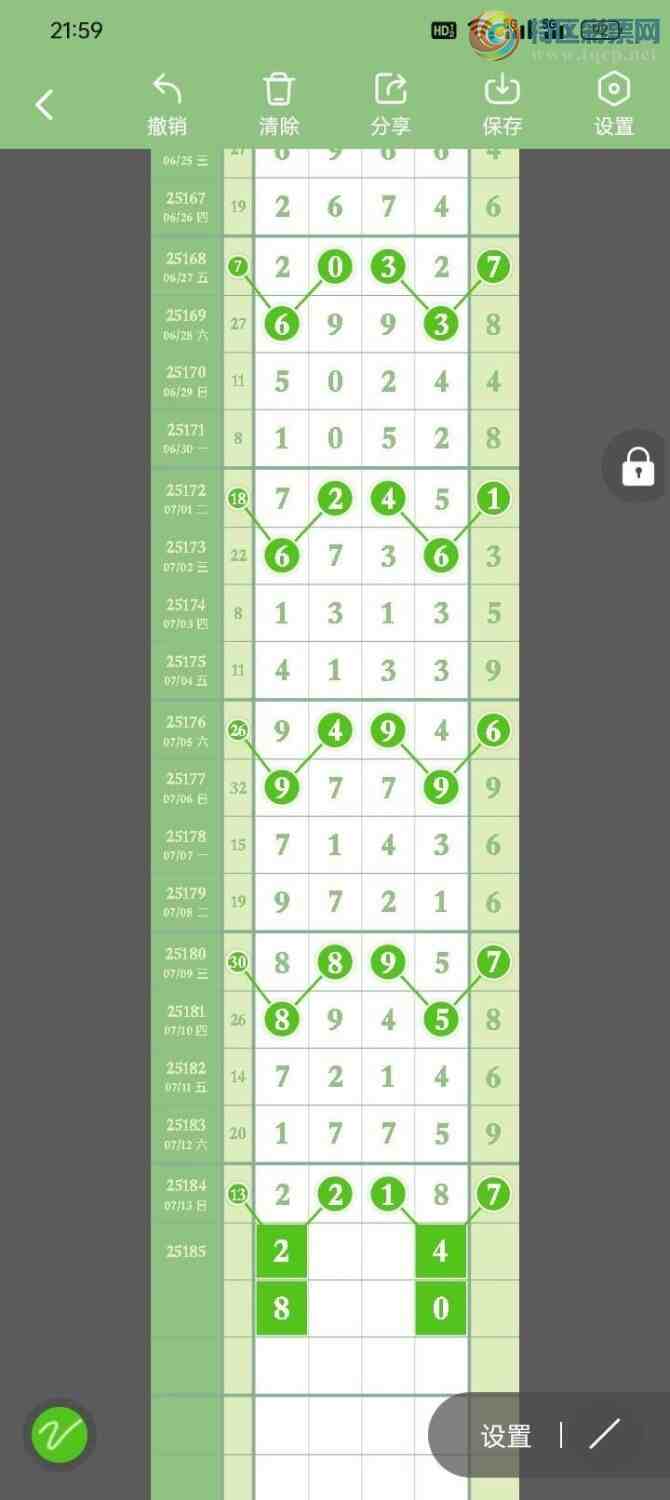Open 设置 in the top toolbar
This screenshot has width=670, height=1500.
(614, 105)
